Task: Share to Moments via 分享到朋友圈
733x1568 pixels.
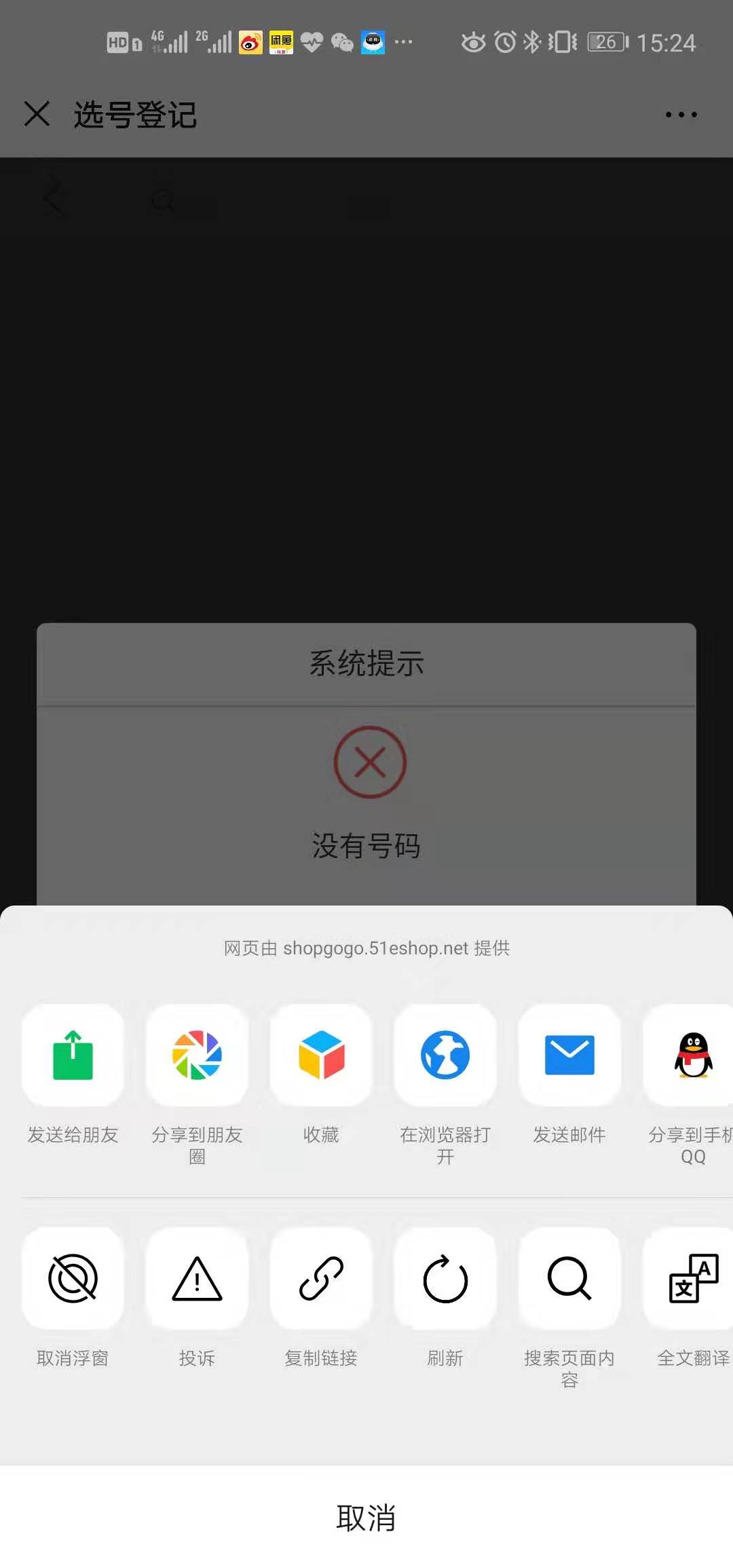Action: point(197,1056)
